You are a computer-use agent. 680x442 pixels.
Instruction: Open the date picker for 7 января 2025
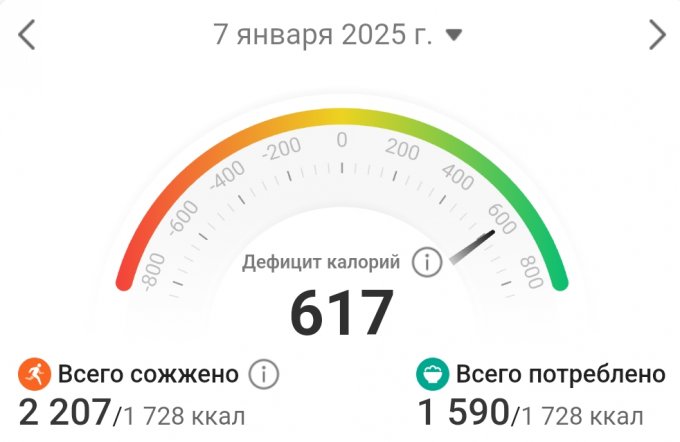click(x=338, y=35)
